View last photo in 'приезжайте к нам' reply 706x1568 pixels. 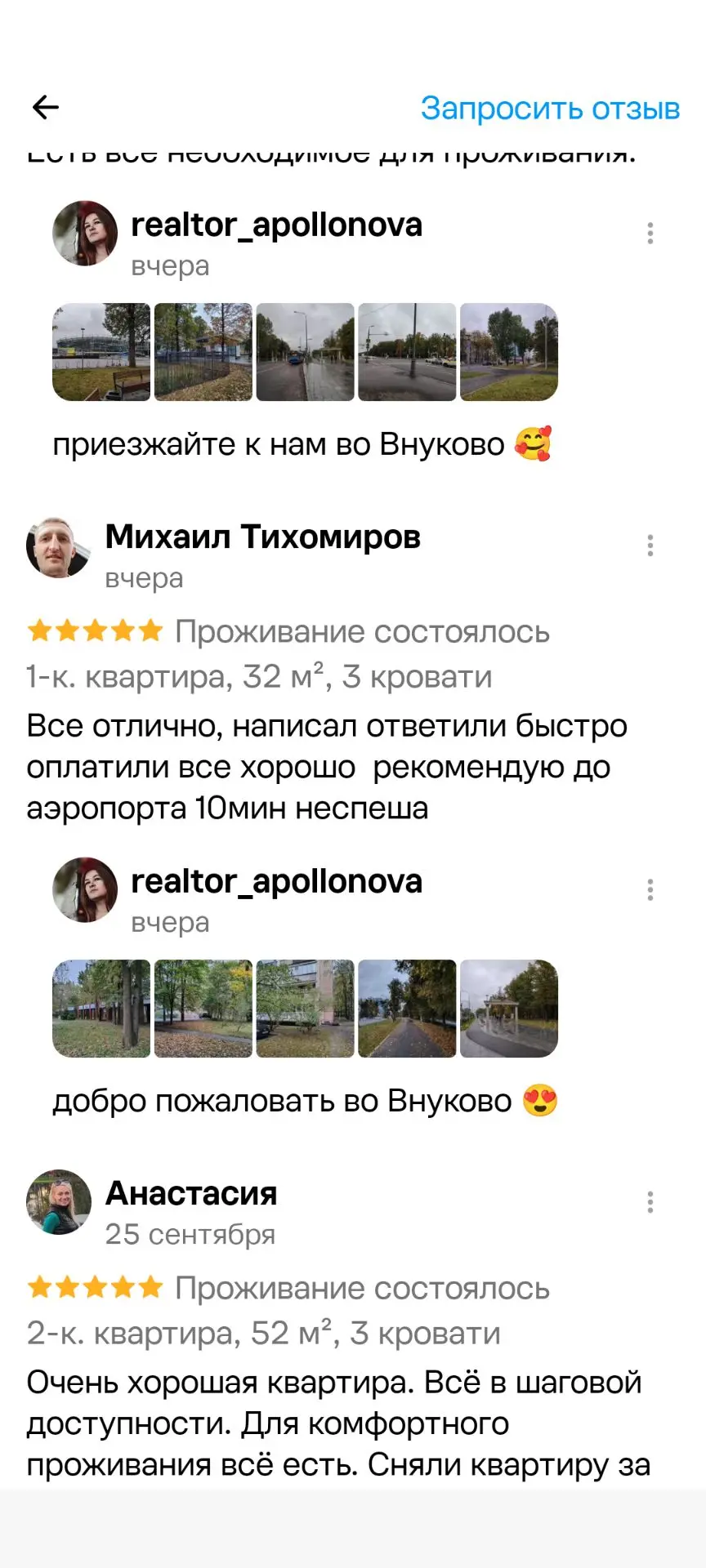coord(509,352)
